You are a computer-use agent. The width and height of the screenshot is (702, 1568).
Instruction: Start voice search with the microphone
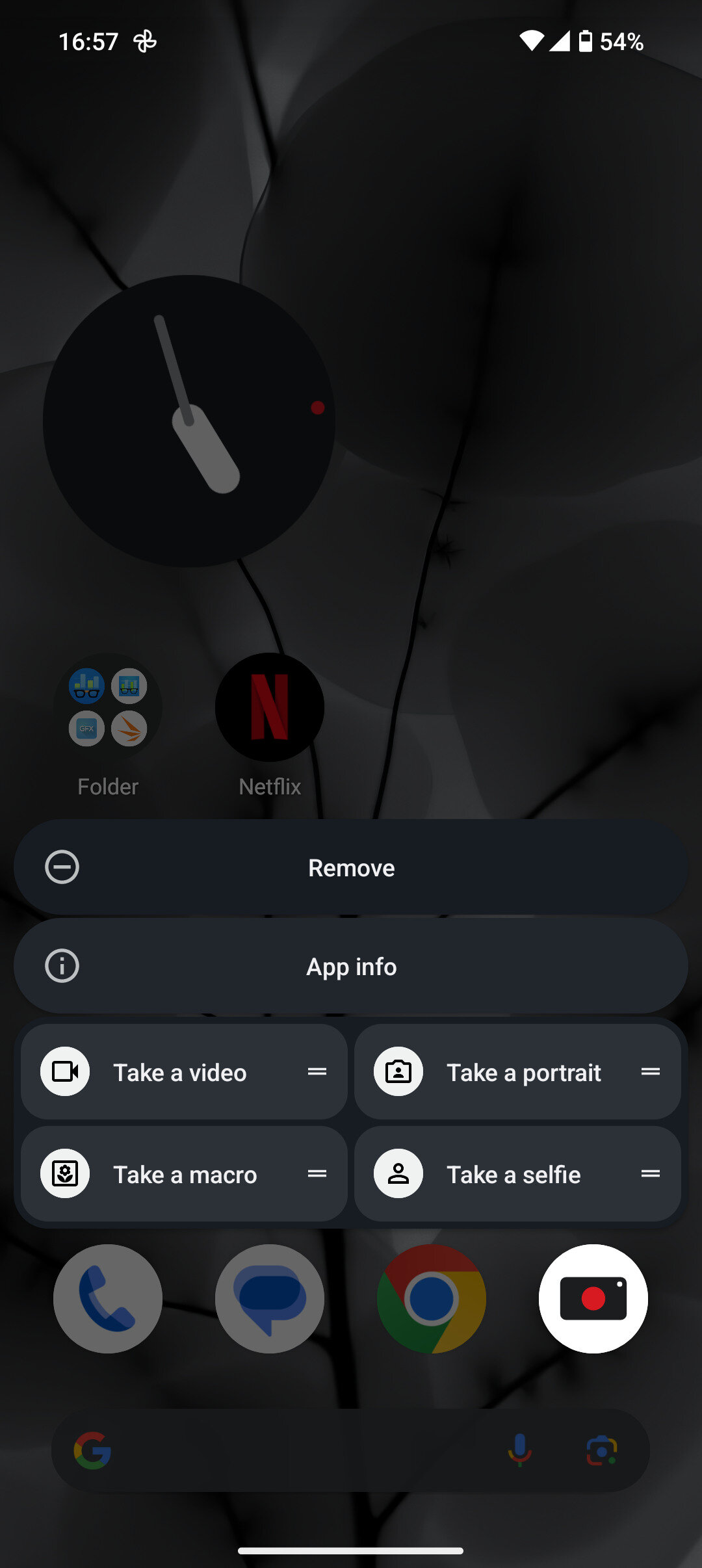pyautogui.click(x=519, y=1450)
